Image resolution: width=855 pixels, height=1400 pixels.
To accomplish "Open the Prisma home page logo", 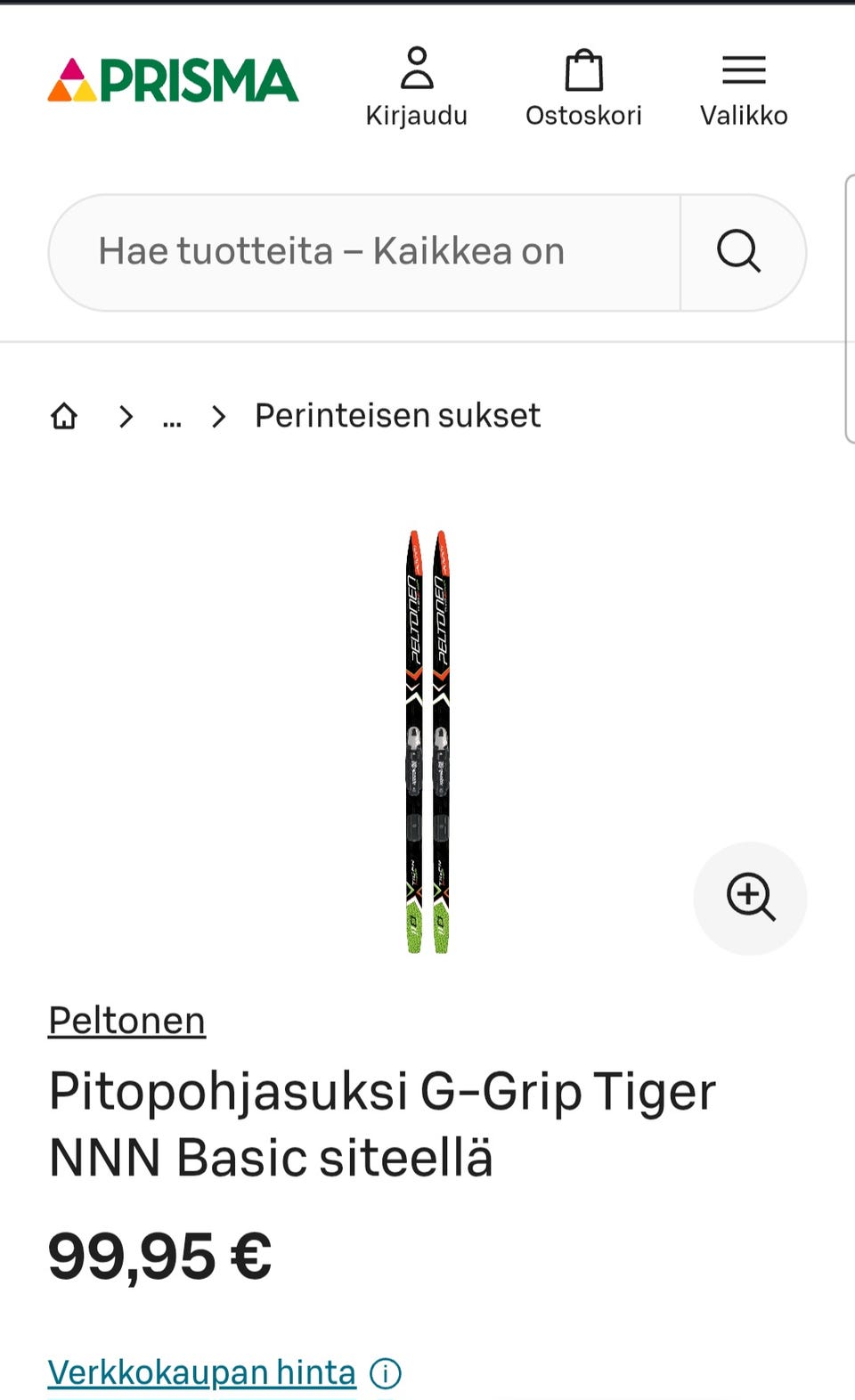I will click(173, 80).
